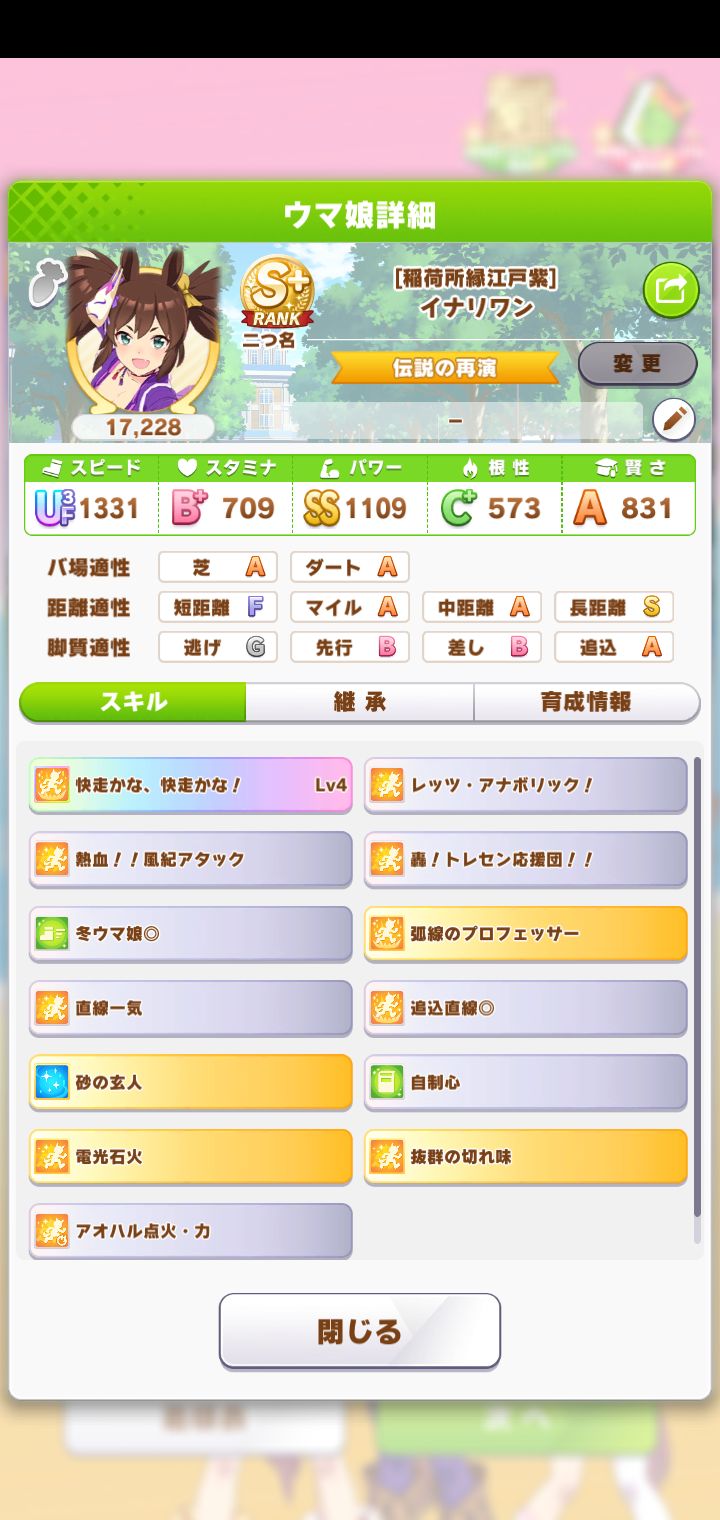The width and height of the screenshot is (720, 1520).
Task: View details of 弧線のプロフェッサー
Action: coord(525,934)
